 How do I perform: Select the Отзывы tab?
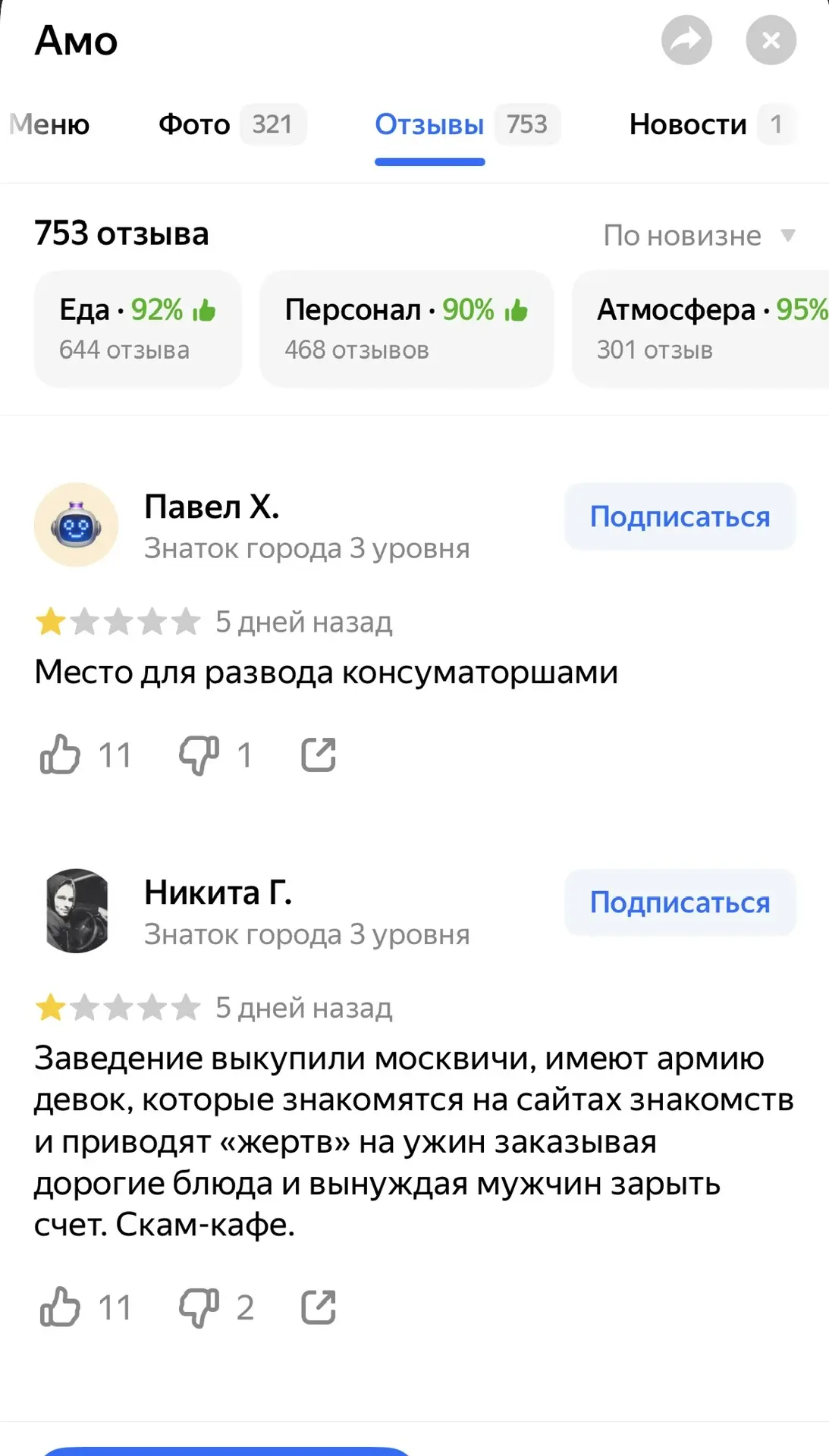tap(429, 124)
